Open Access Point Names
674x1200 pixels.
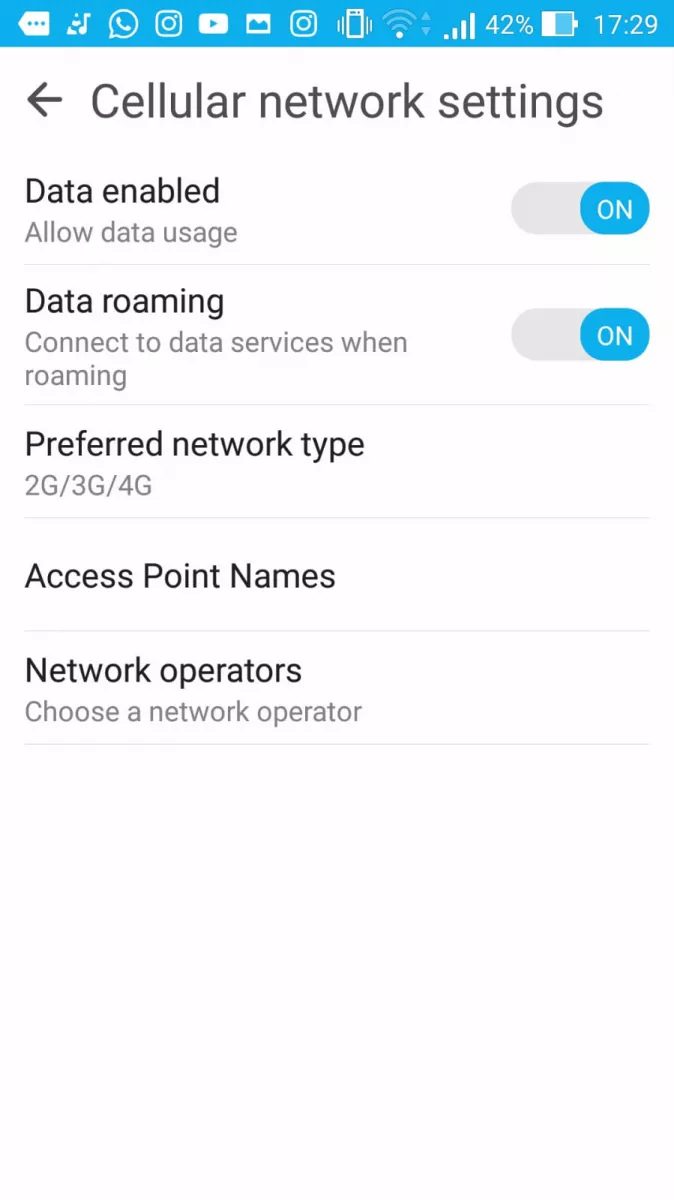tap(337, 575)
